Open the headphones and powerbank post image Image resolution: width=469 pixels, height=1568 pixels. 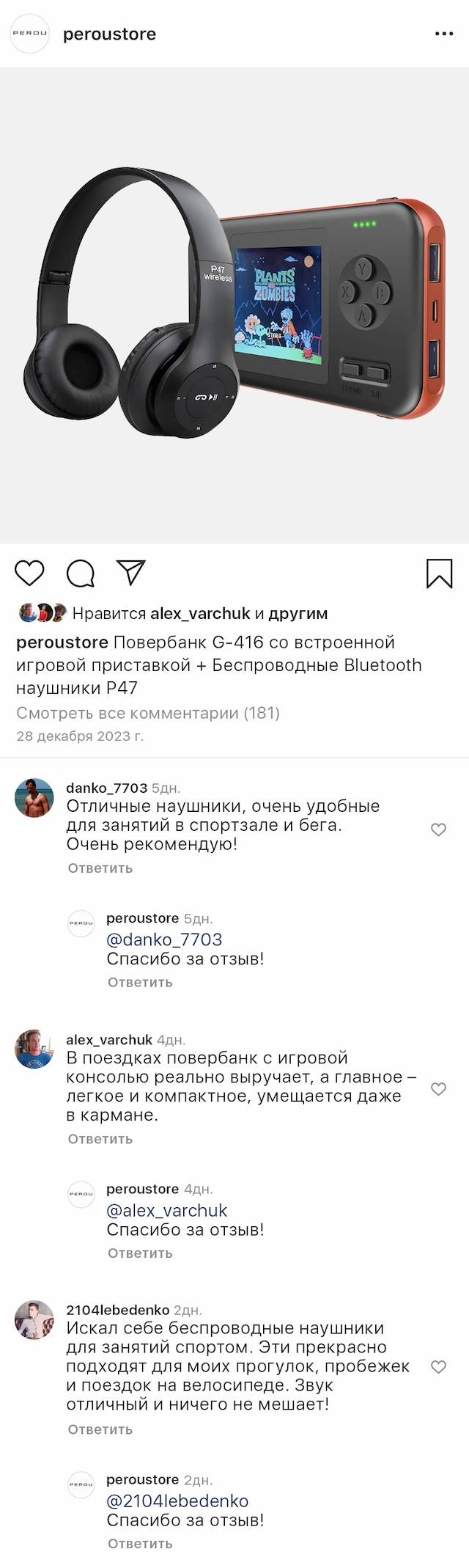[x=234, y=305]
